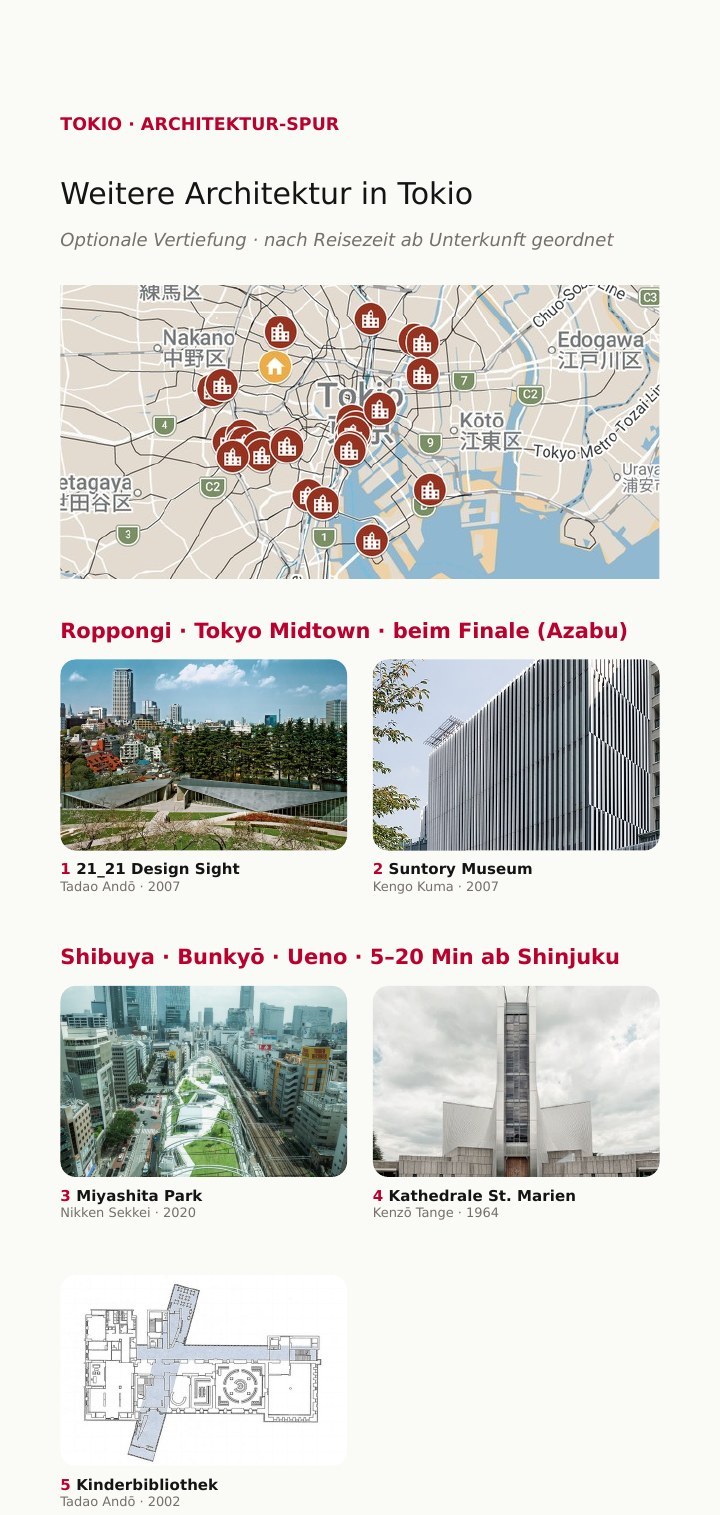
Task: View the Miyashita Park card
Action: pyautogui.click(x=204, y=1102)
